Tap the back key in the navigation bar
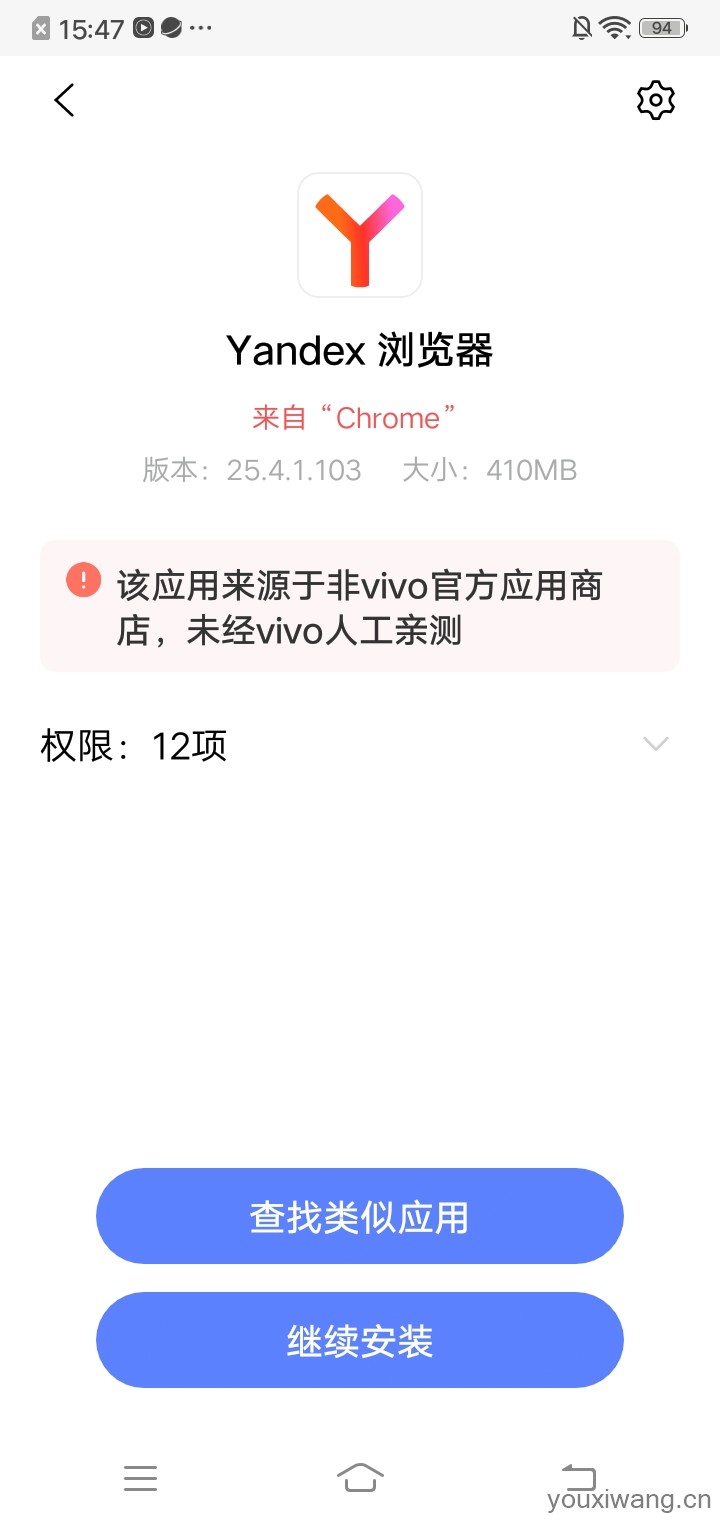720x1520 pixels. pos(578,1476)
